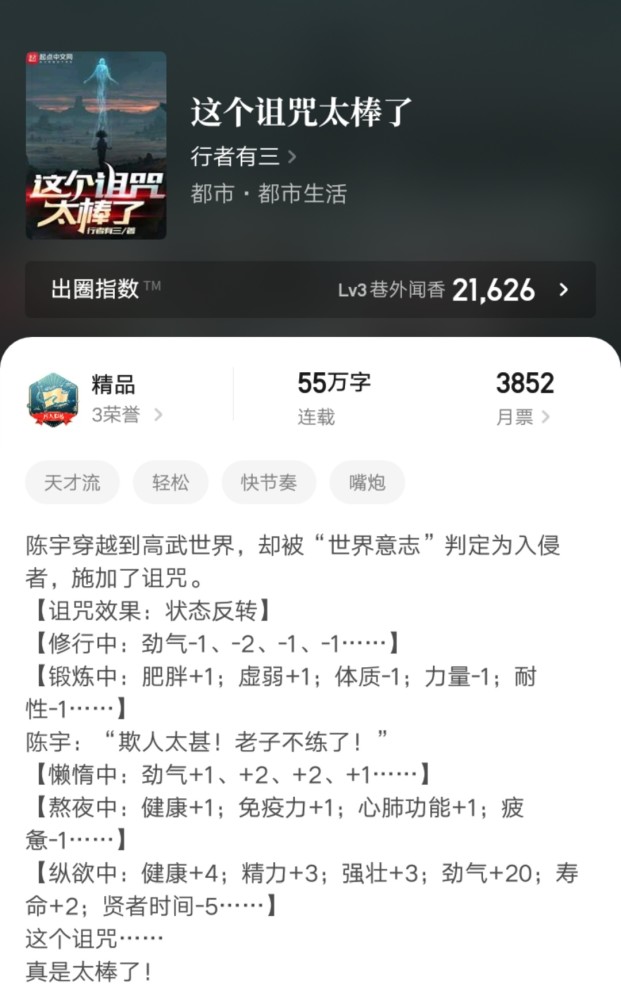Browse the 嘴炮 tag

pos(367,483)
